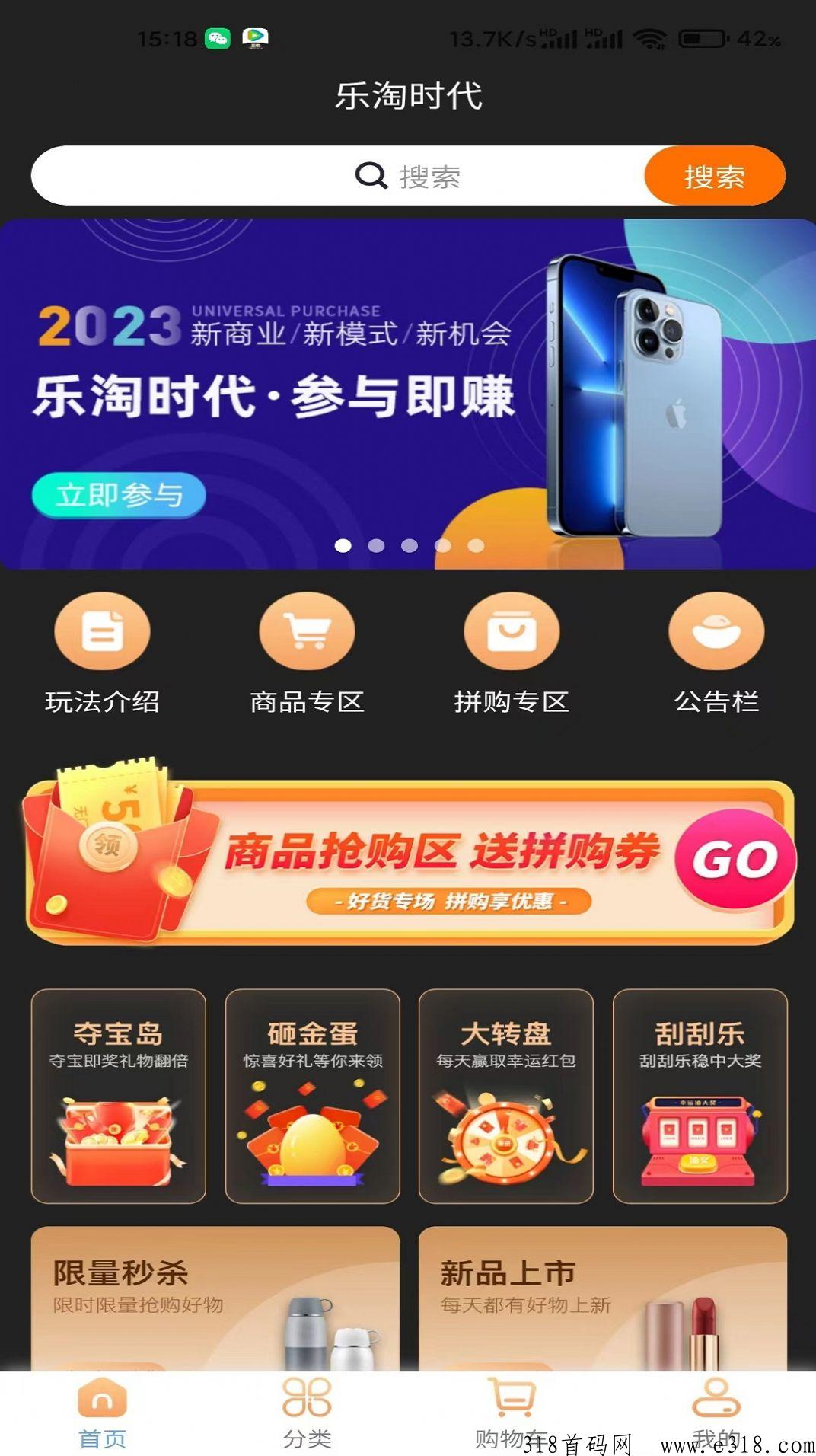
Task: Open 刮刮乐 scratch card
Action: click(700, 1095)
